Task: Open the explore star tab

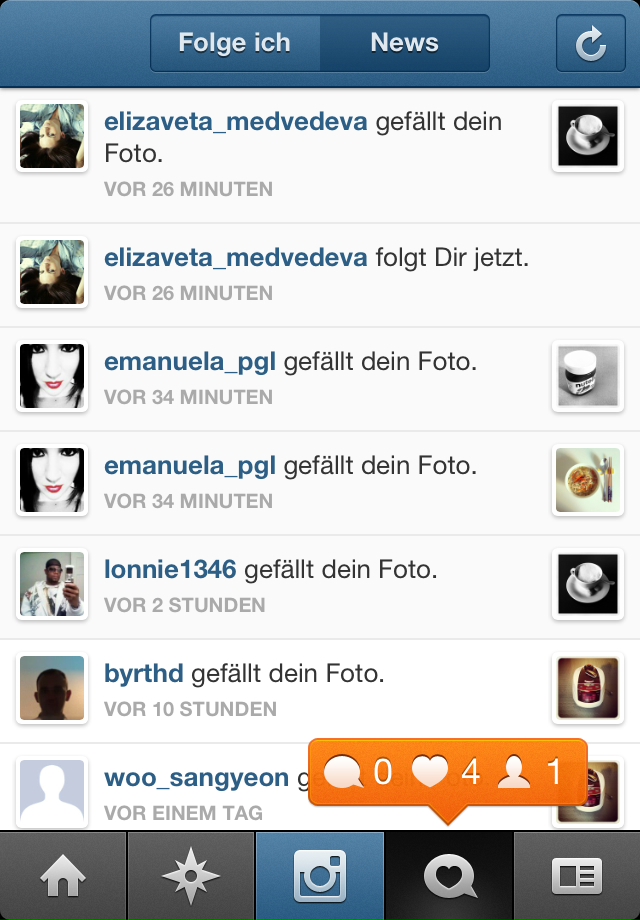Action: (191, 876)
